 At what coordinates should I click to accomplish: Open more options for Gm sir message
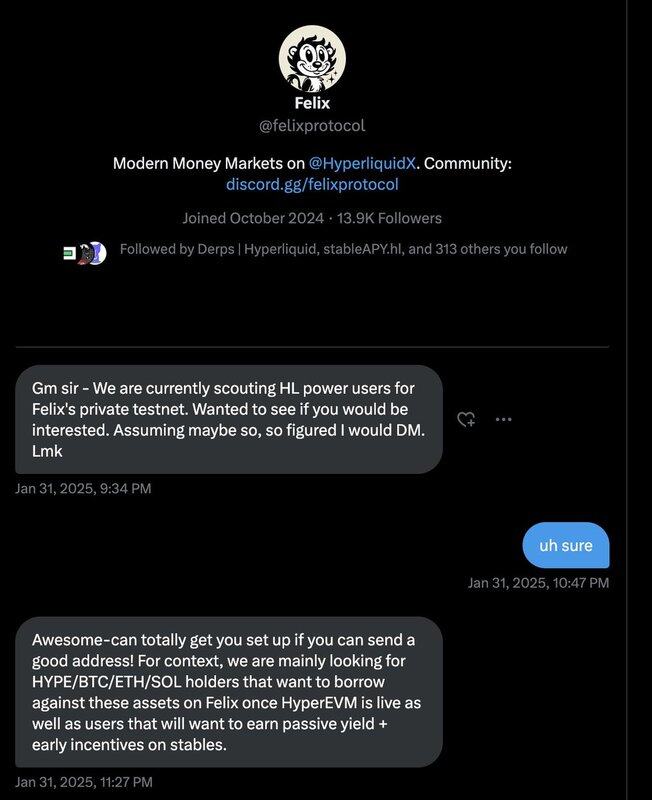point(503,420)
